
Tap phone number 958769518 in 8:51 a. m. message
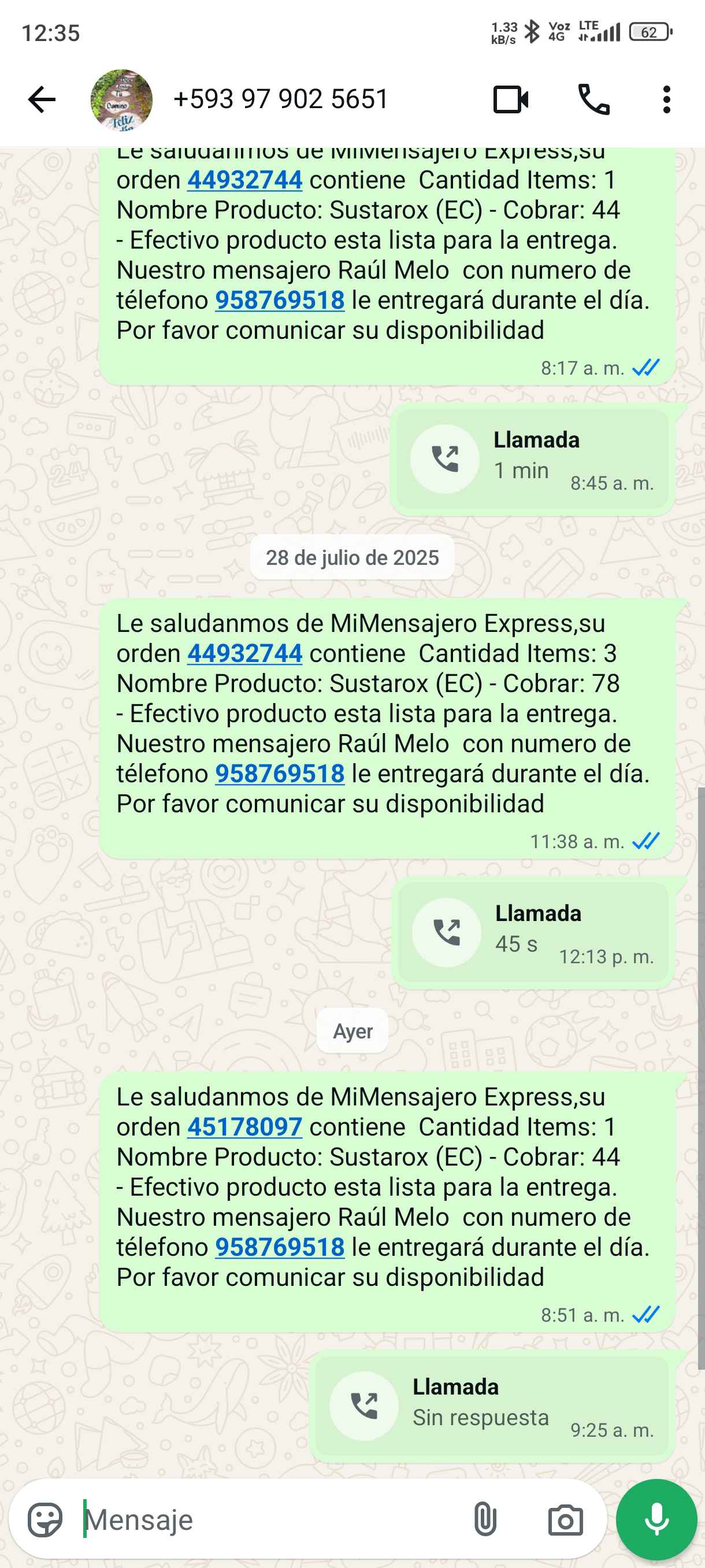point(280,1247)
